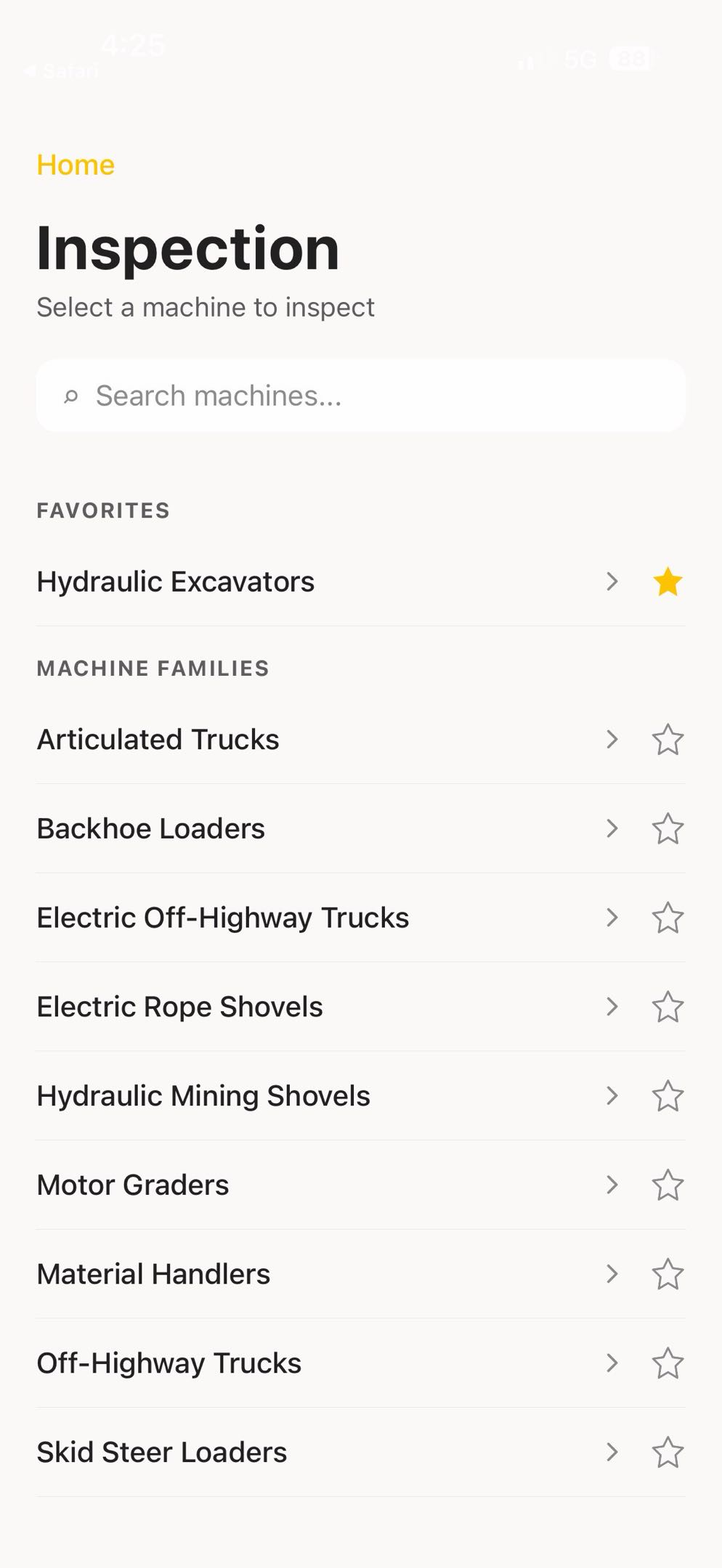Open Hydraulic Excavators from favorites

tap(176, 581)
